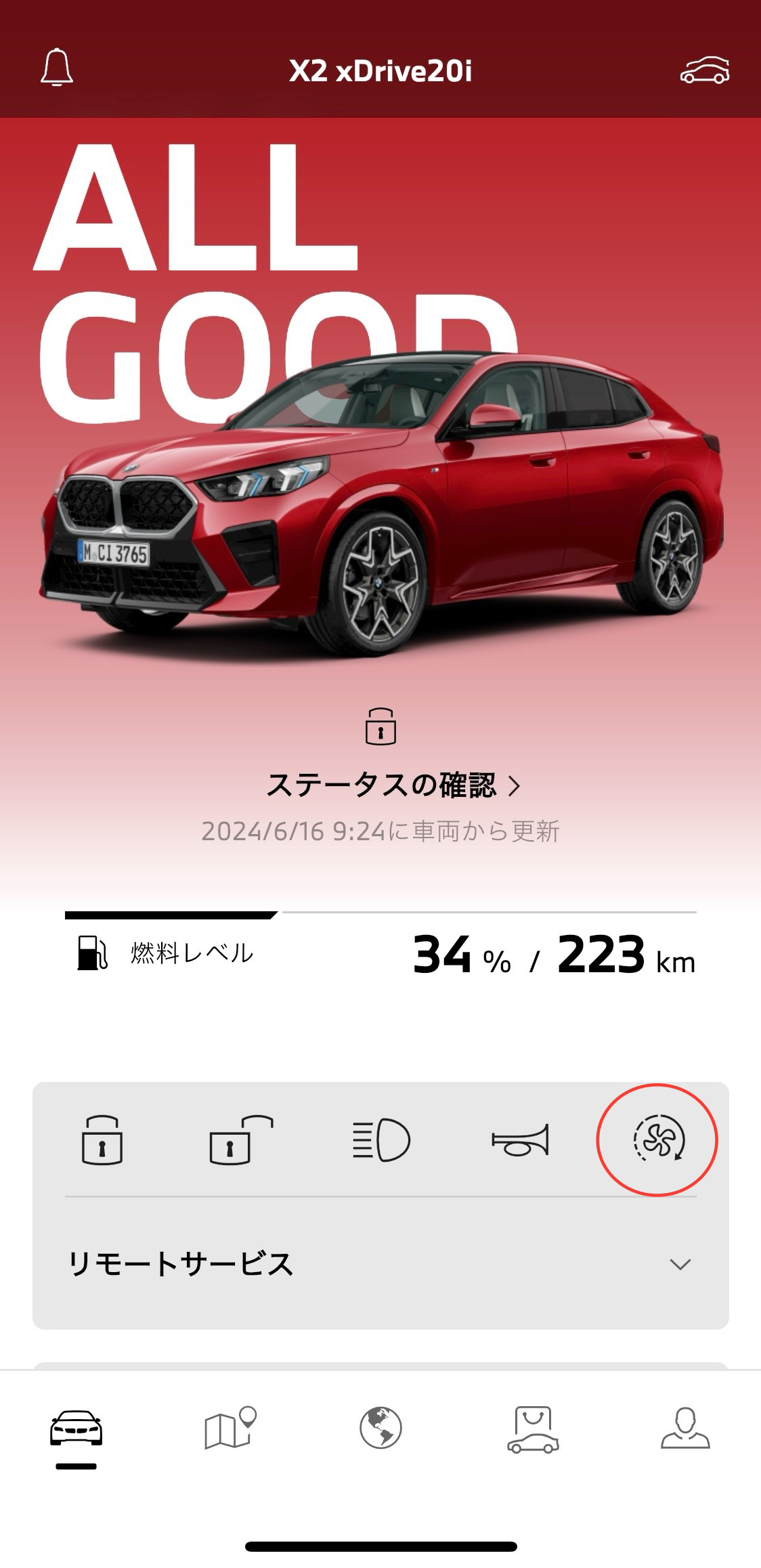The image size is (761, 1568).
Task: Flash the headlights remotely
Action: coord(381,1140)
